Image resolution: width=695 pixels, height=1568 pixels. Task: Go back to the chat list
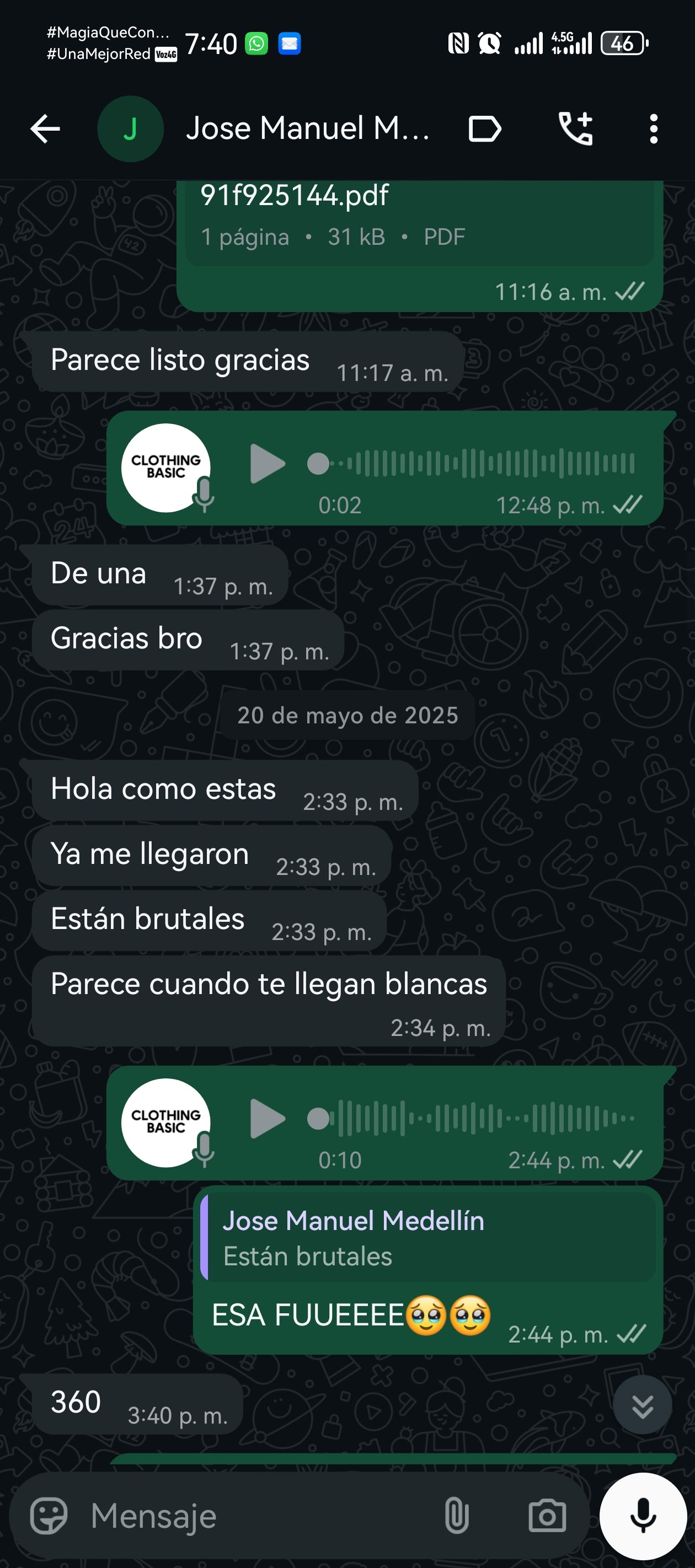pos(45,129)
